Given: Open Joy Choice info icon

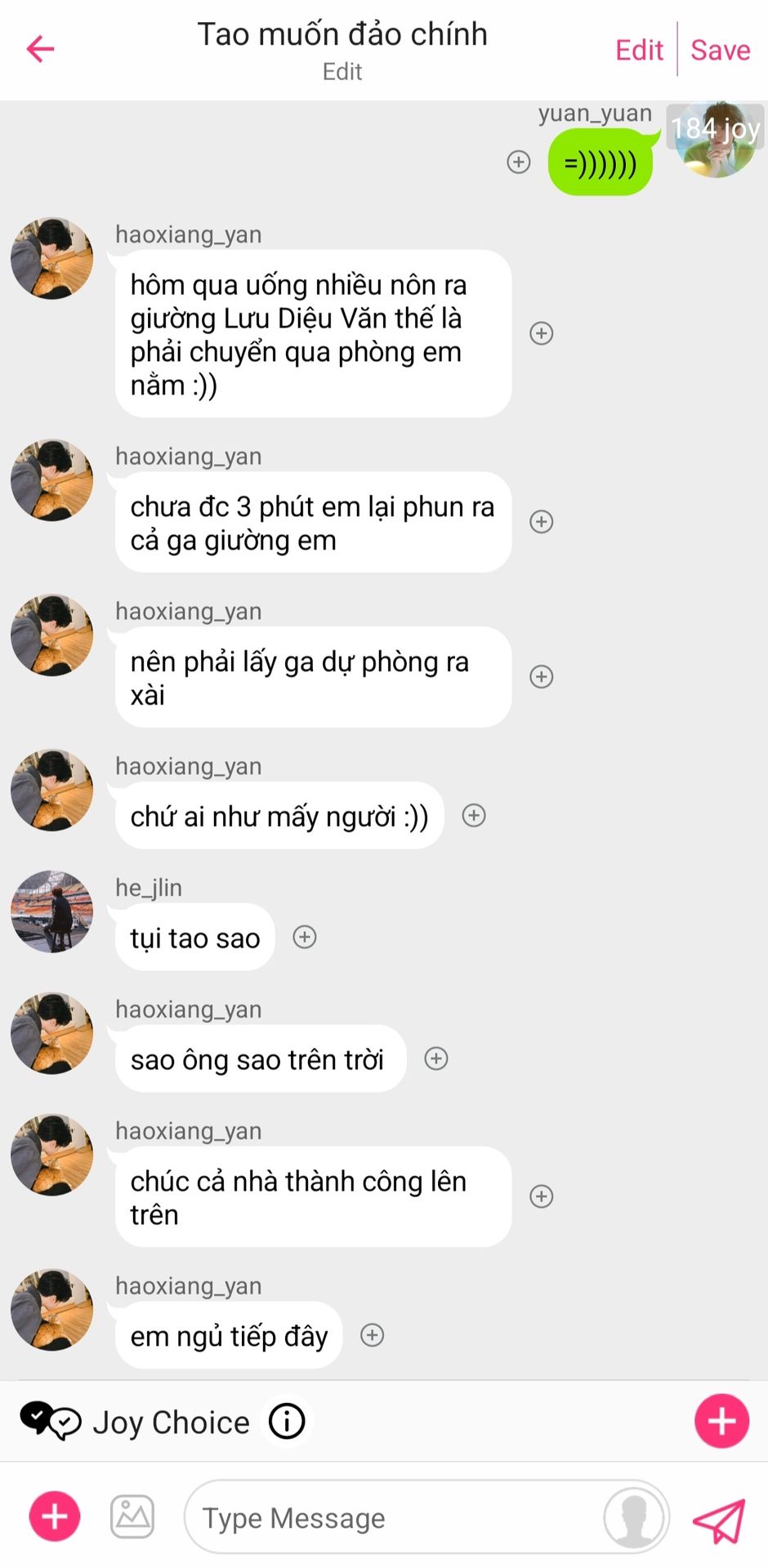Looking at the screenshot, I should coord(287,1422).
